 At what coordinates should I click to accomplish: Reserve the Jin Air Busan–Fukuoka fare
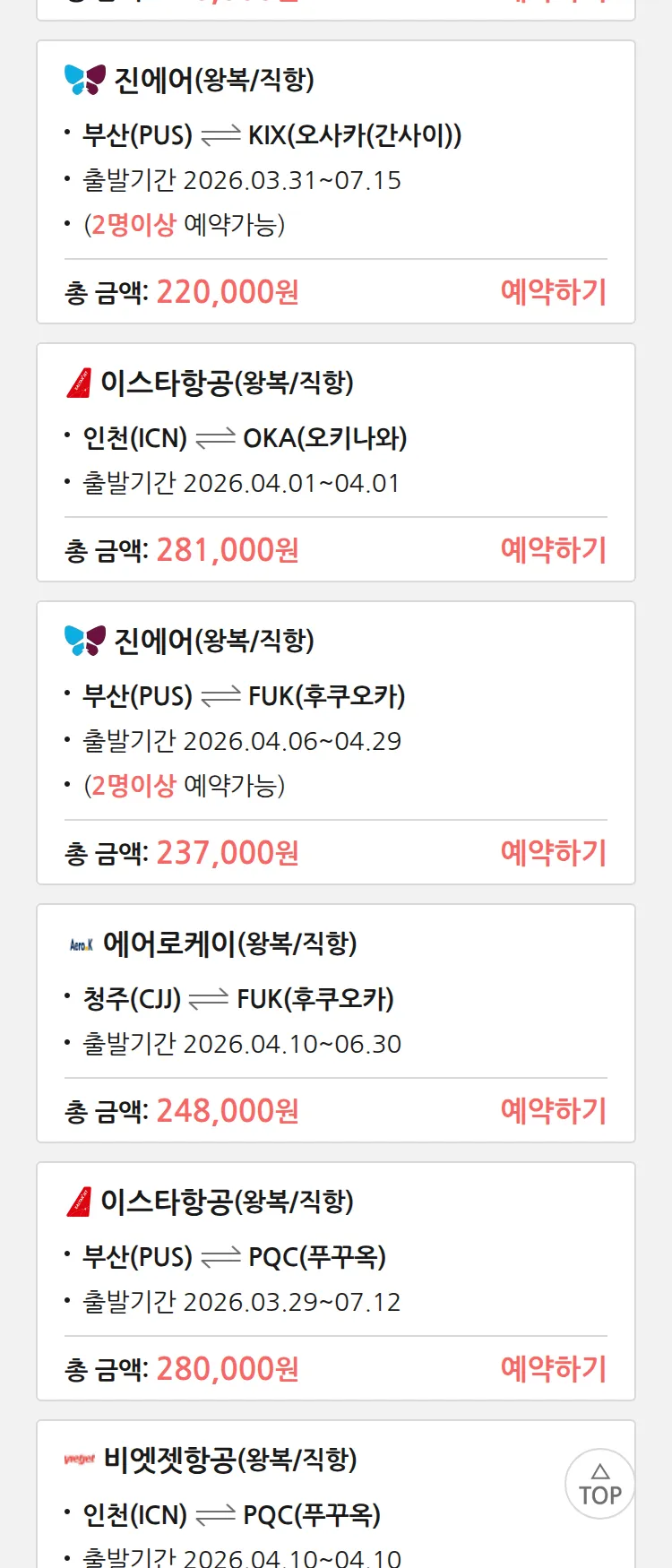[553, 853]
